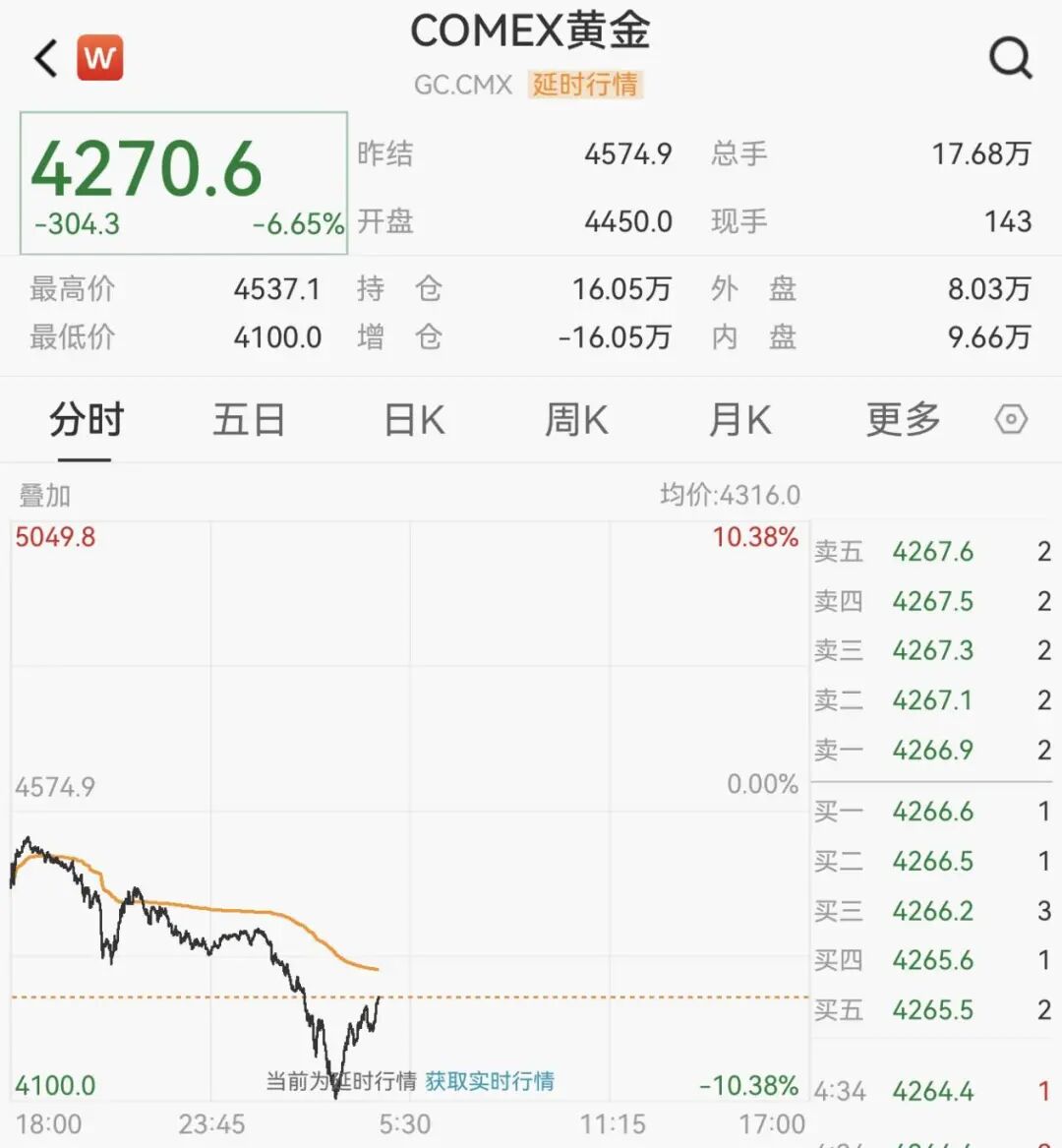Tap the 延时行情 delayed-quote badge
This screenshot has height=1148, width=1062.
(586, 85)
